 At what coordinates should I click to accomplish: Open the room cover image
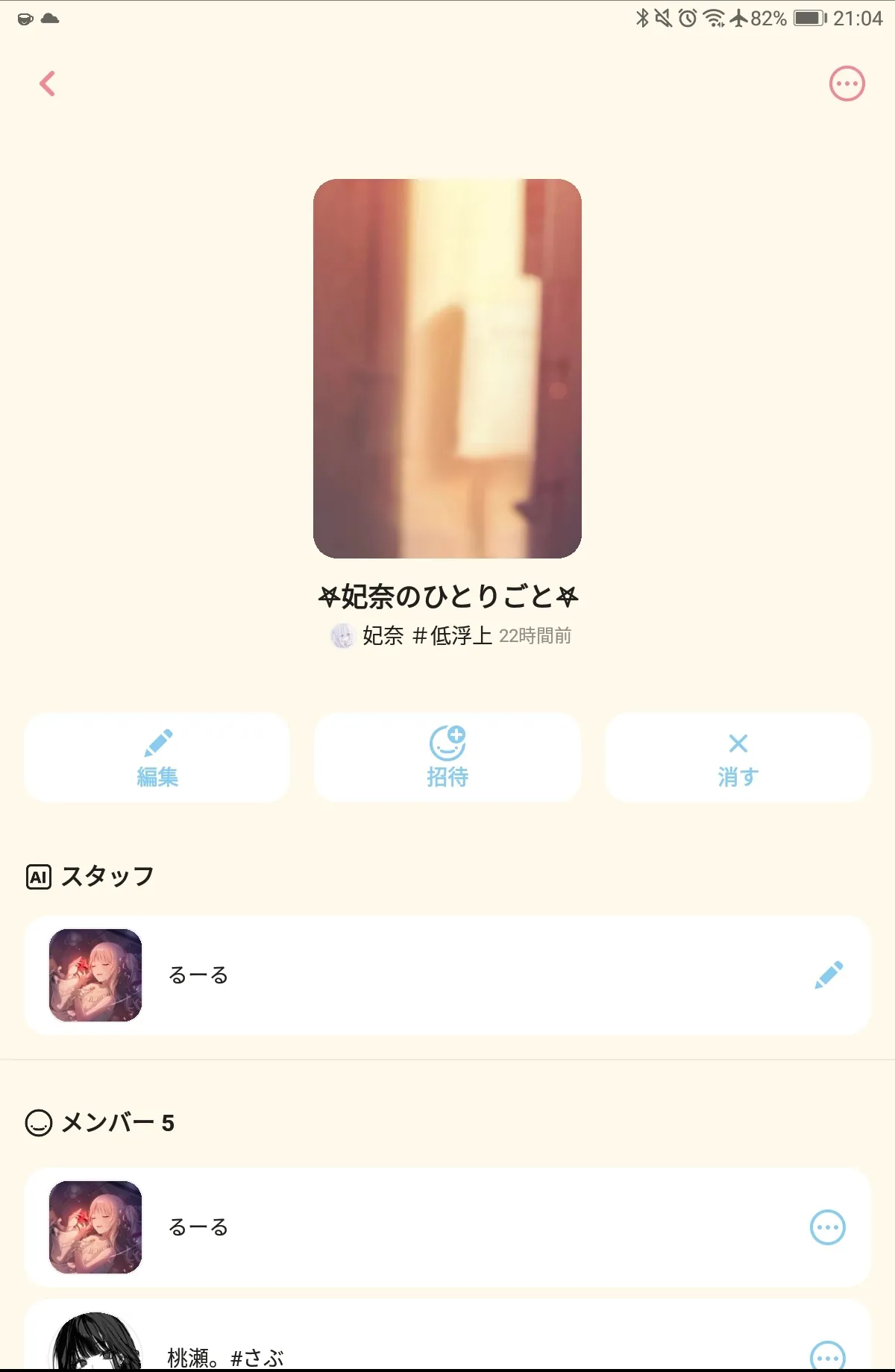(447, 368)
